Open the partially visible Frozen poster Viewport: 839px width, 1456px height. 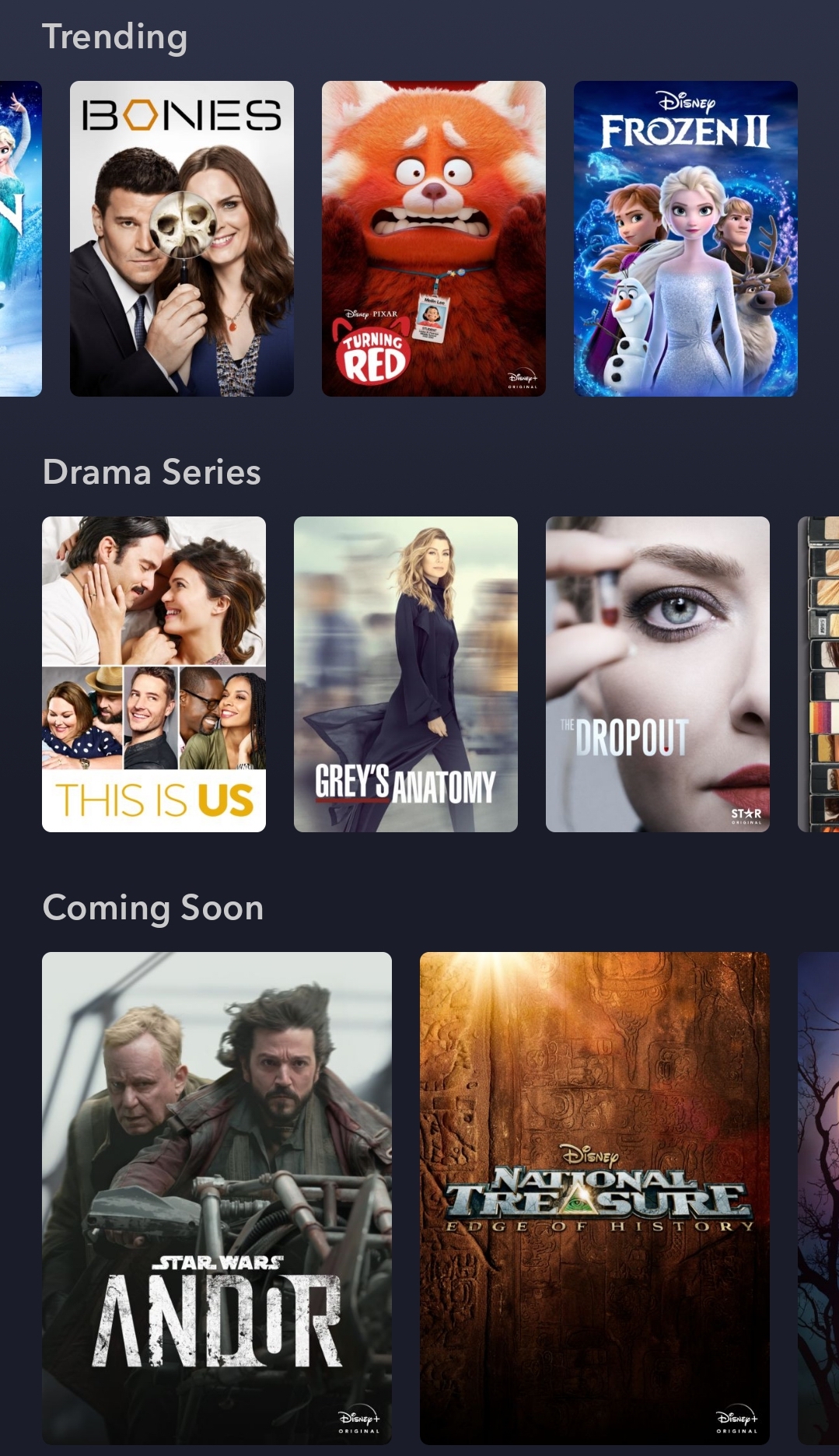coord(19,239)
